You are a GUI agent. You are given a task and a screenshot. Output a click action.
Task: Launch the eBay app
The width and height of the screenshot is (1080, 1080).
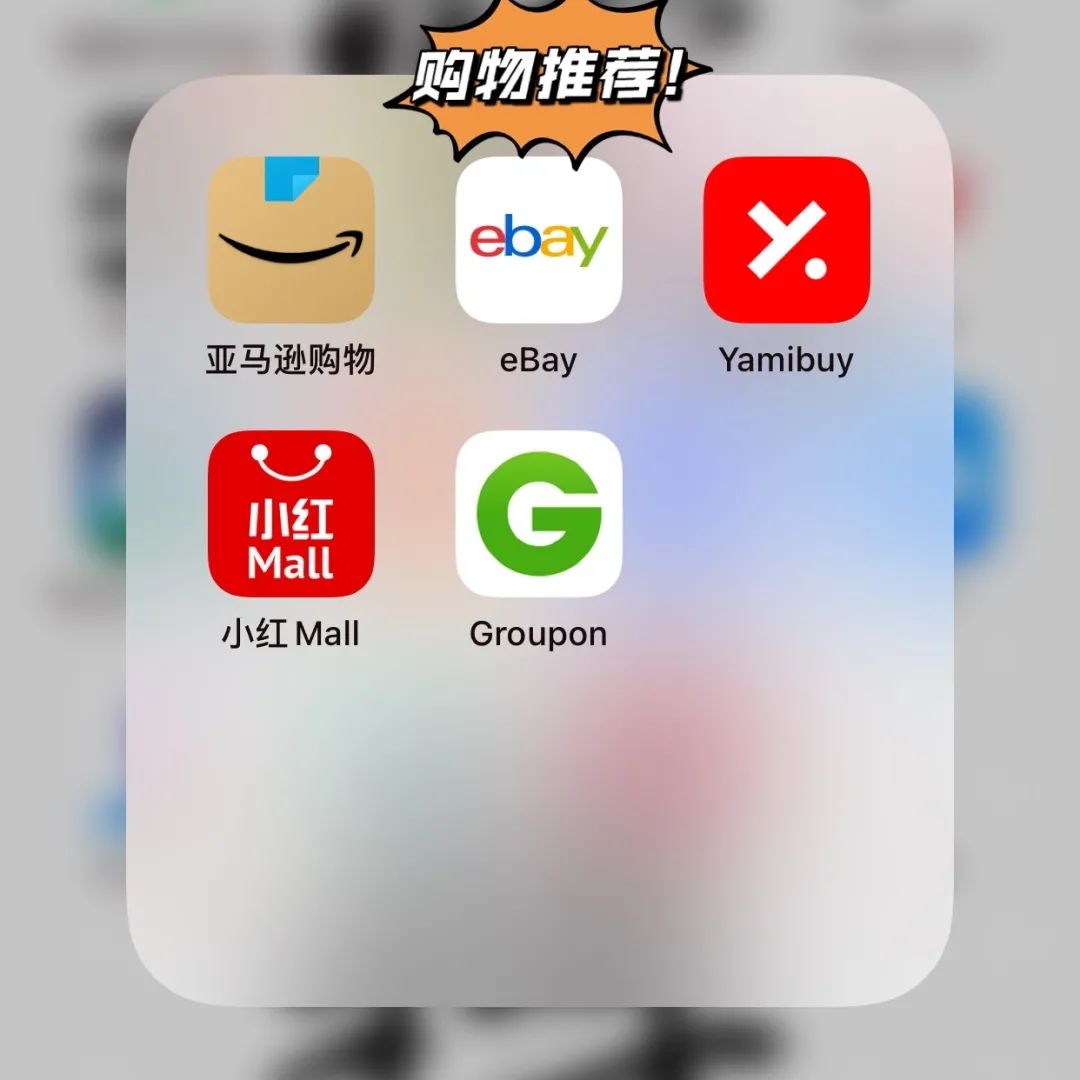tap(538, 240)
